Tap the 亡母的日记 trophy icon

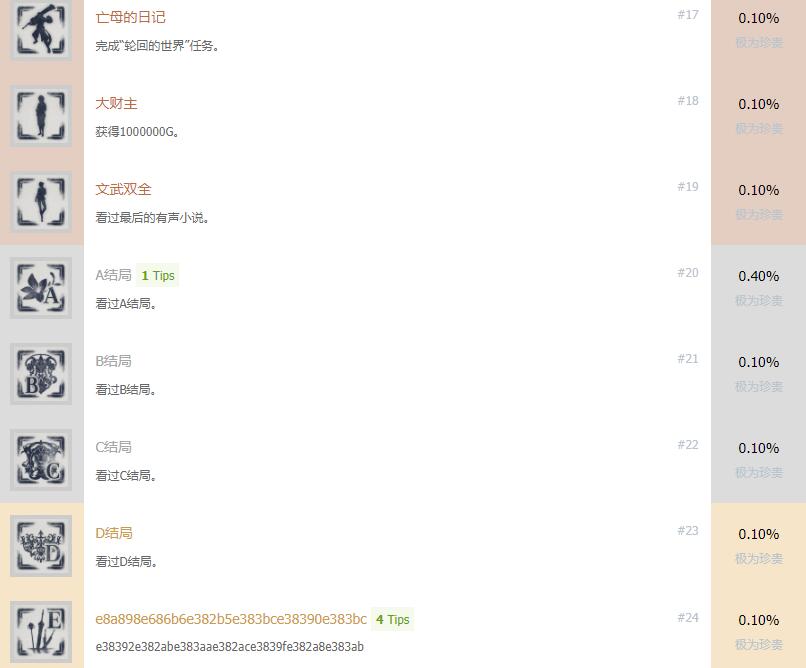pos(41,30)
